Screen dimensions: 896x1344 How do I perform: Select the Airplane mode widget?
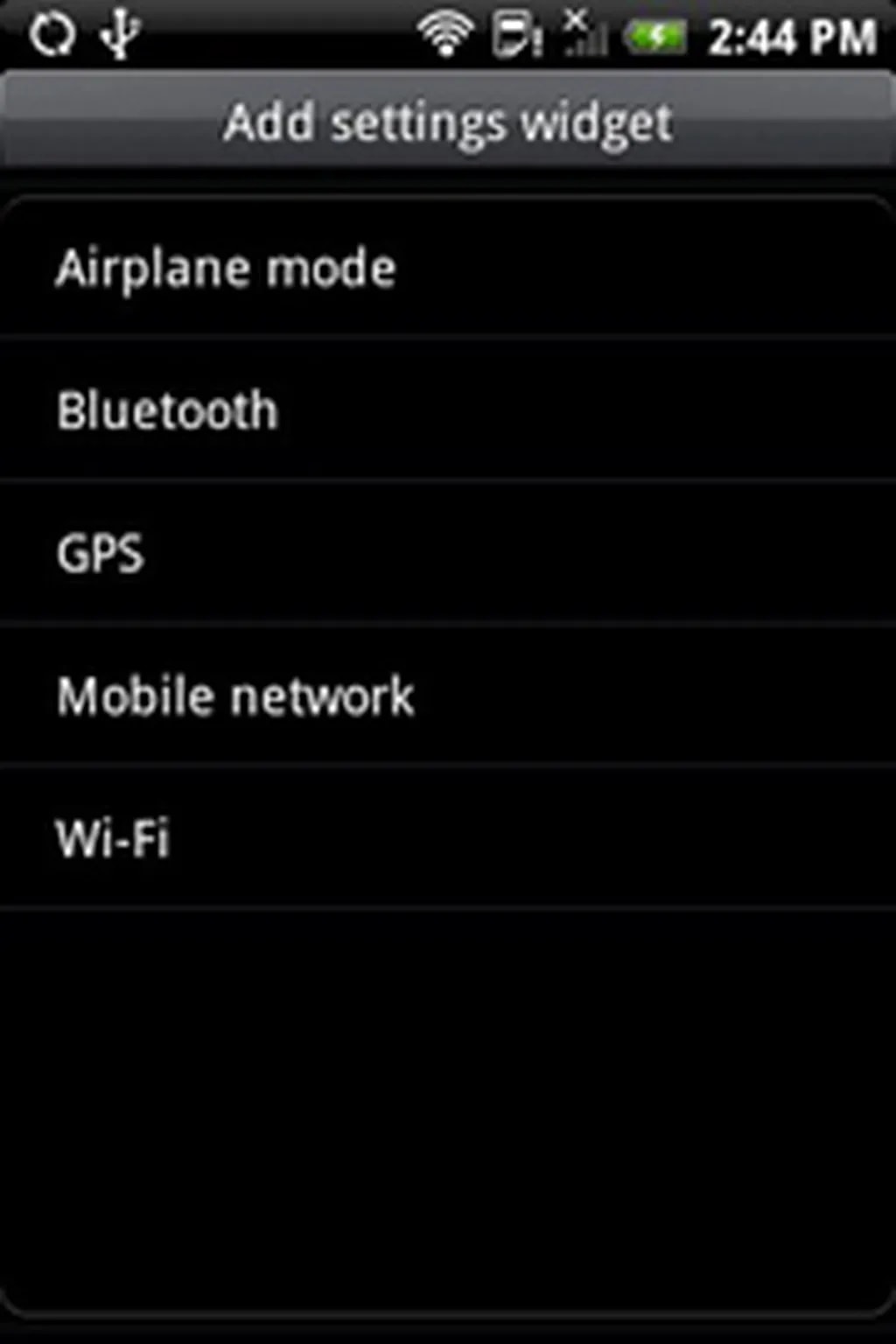(226, 268)
